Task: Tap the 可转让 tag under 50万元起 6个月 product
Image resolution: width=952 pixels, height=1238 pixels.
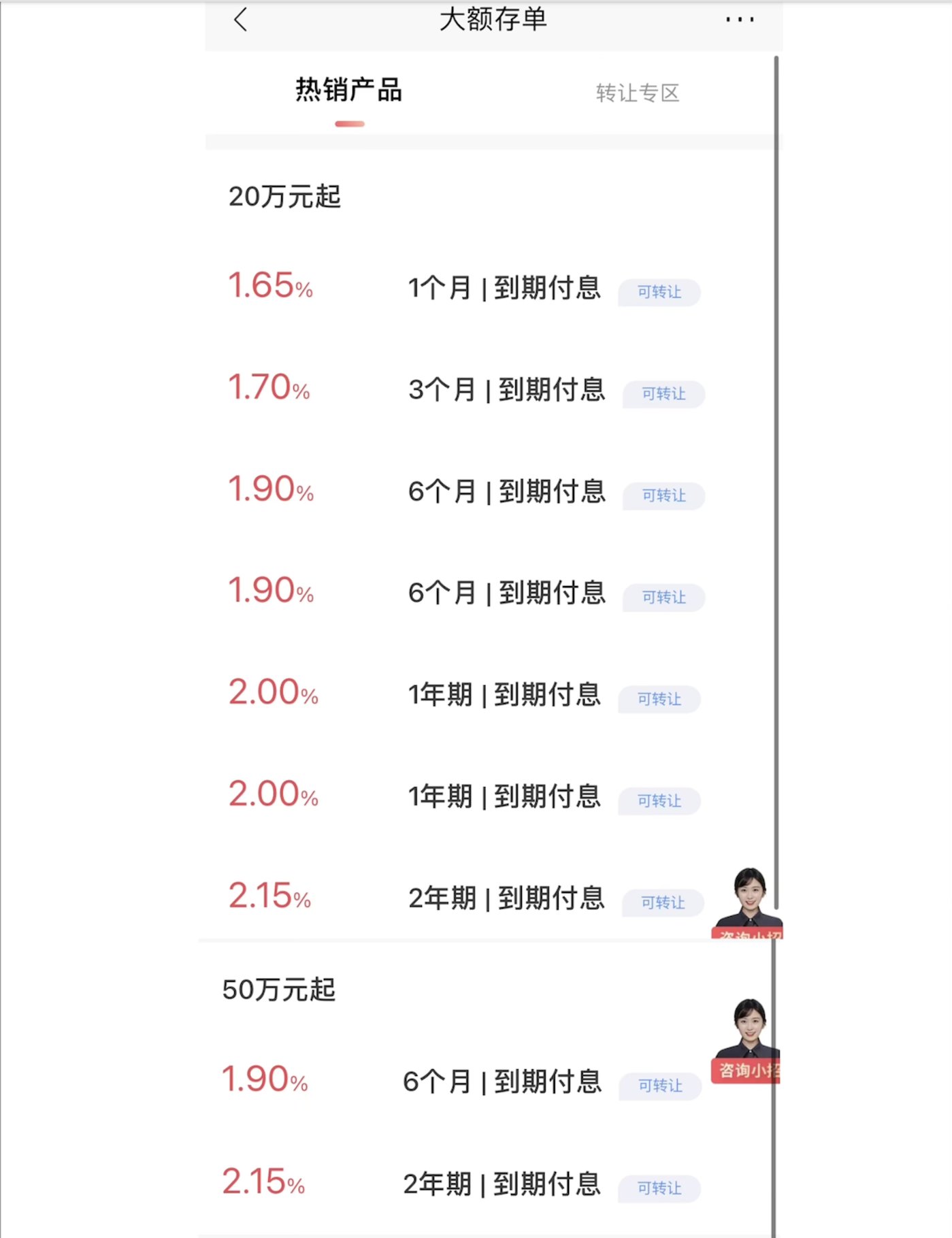Action: [x=659, y=1086]
